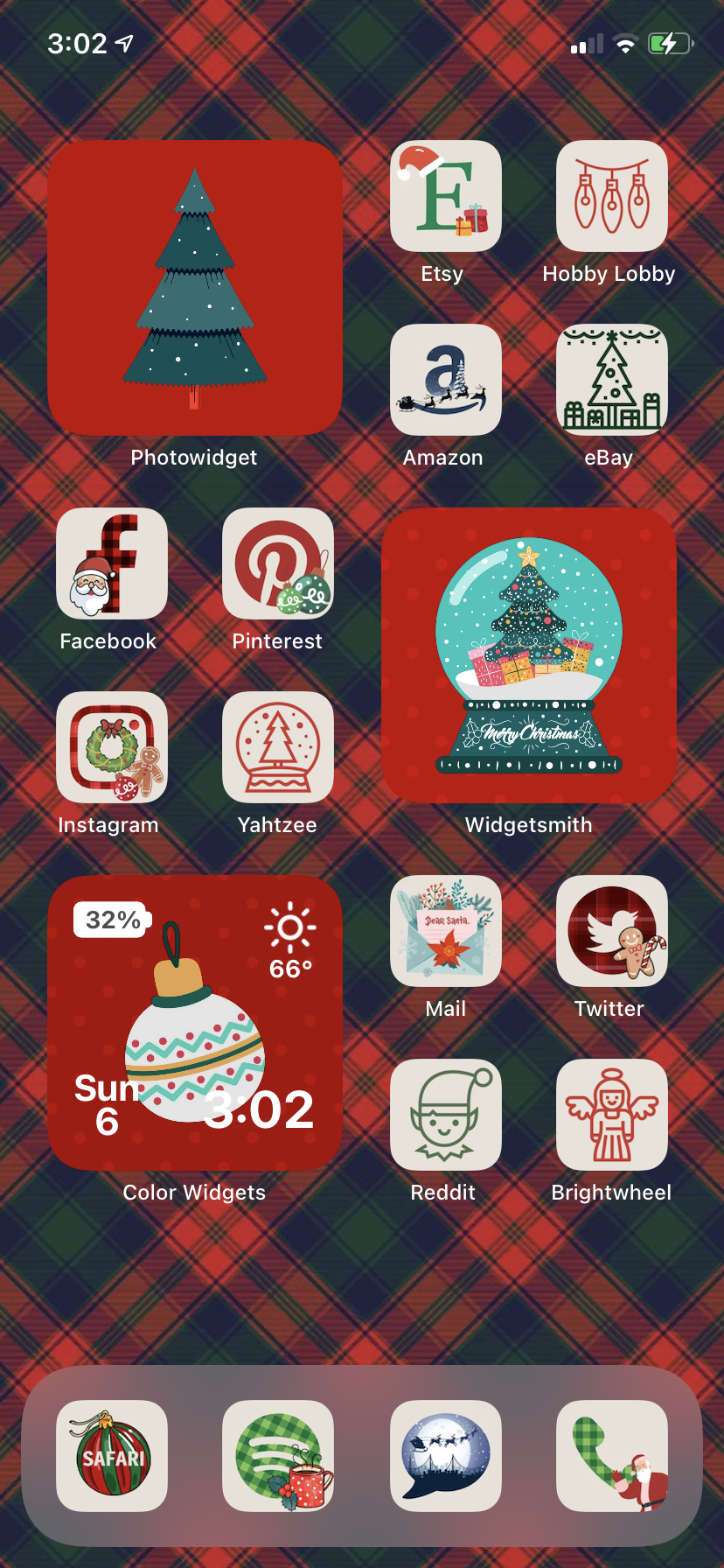
Task: Open the Brightwheel app
Action: tap(611, 1115)
